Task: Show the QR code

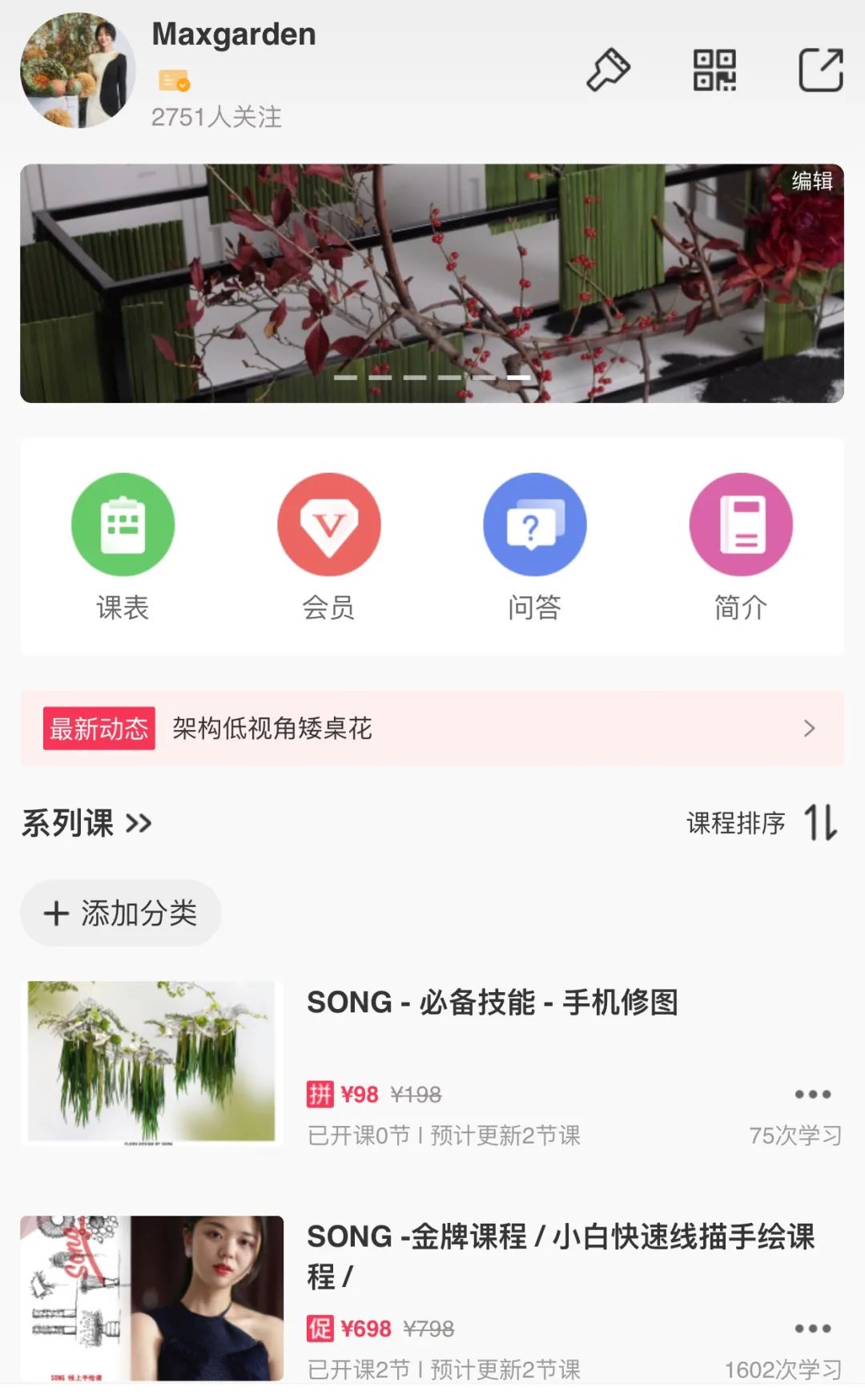Action: (x=714, y=70)
